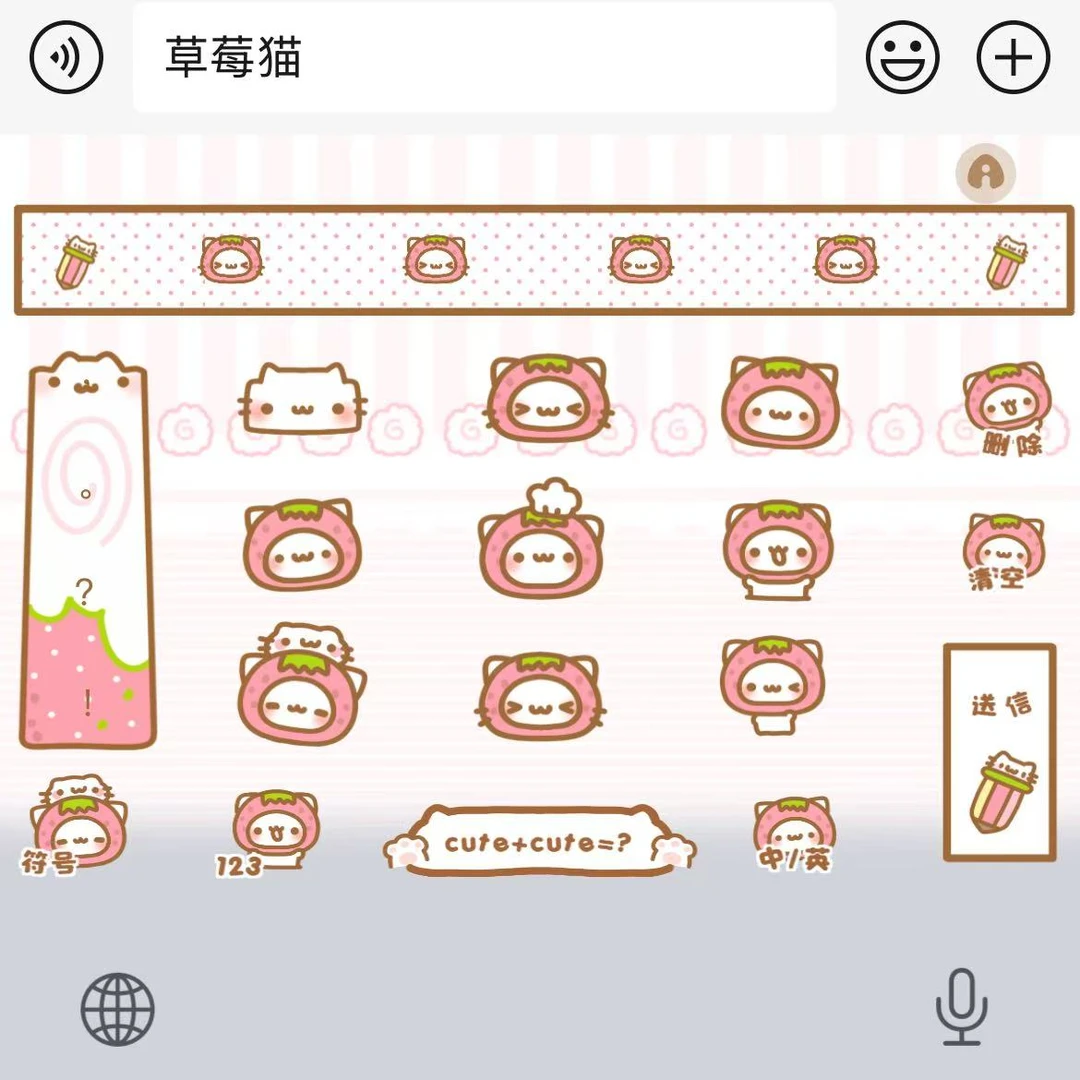Switch to the 123 number keyboard
The image size is (1080, 1080).
coord(268,833)
